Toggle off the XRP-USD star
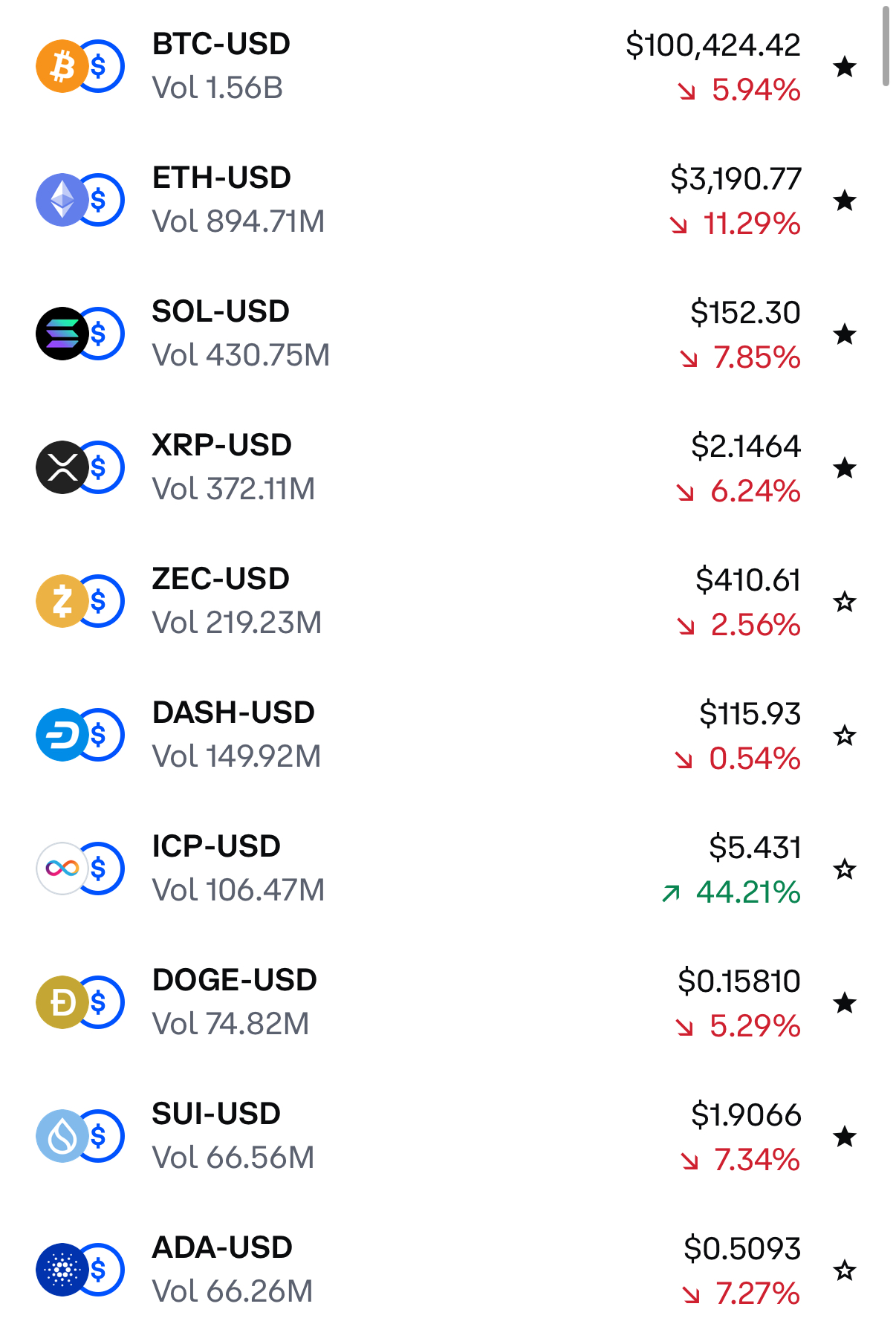Image resolution: width=896 pixels, height=1321 pixels. [x=845, y=468]
